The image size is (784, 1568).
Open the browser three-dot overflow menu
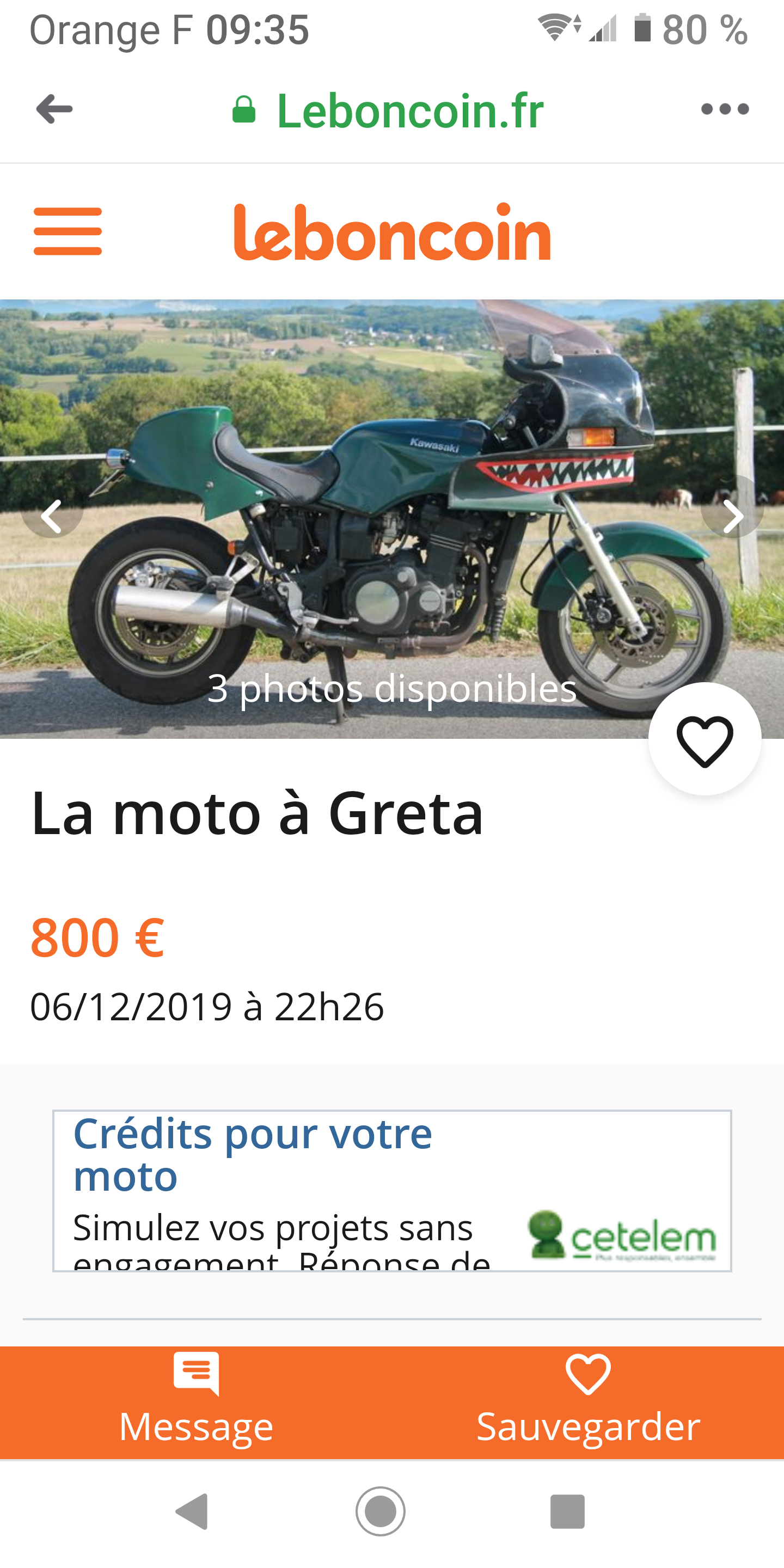click(x=724, y=109)
